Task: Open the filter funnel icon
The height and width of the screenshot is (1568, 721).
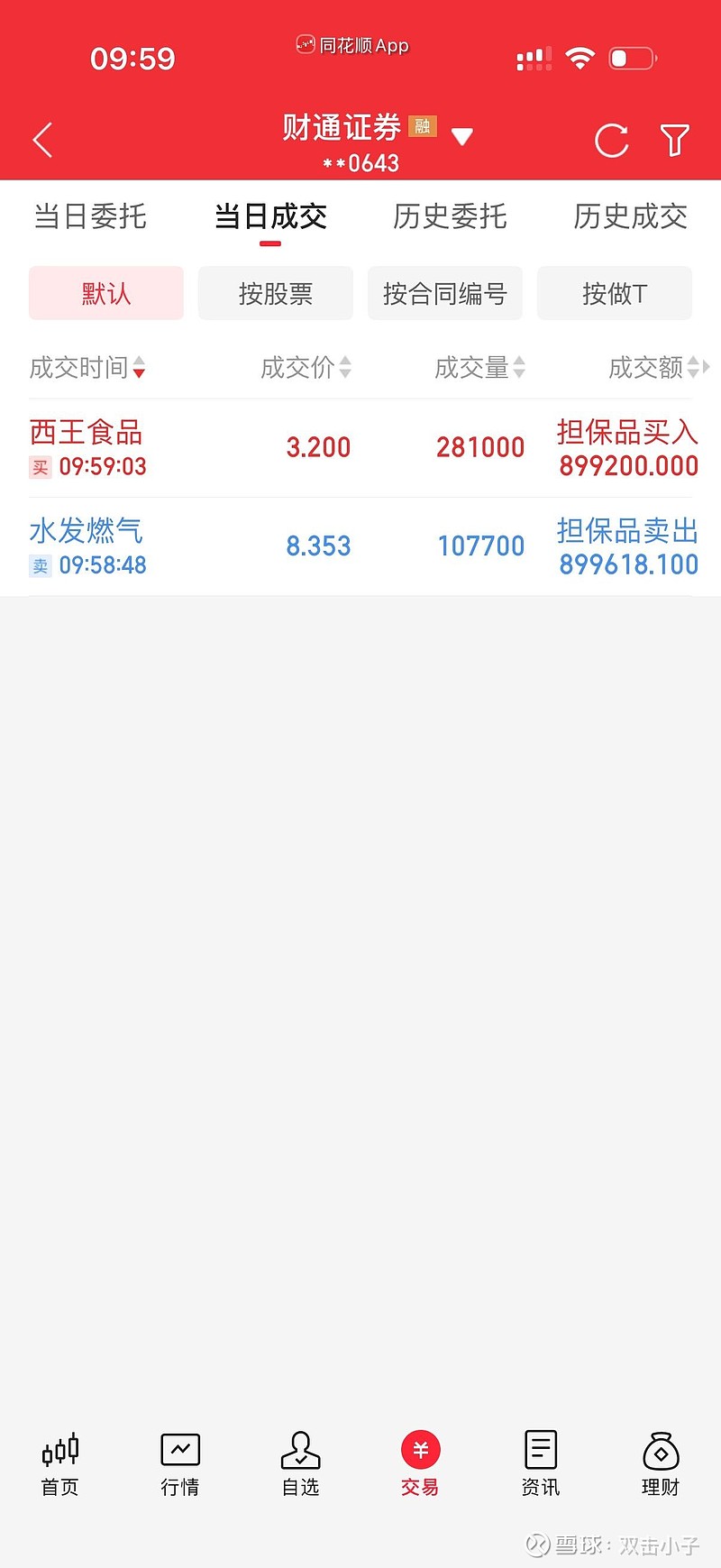Action: click(x=674, y=140)
